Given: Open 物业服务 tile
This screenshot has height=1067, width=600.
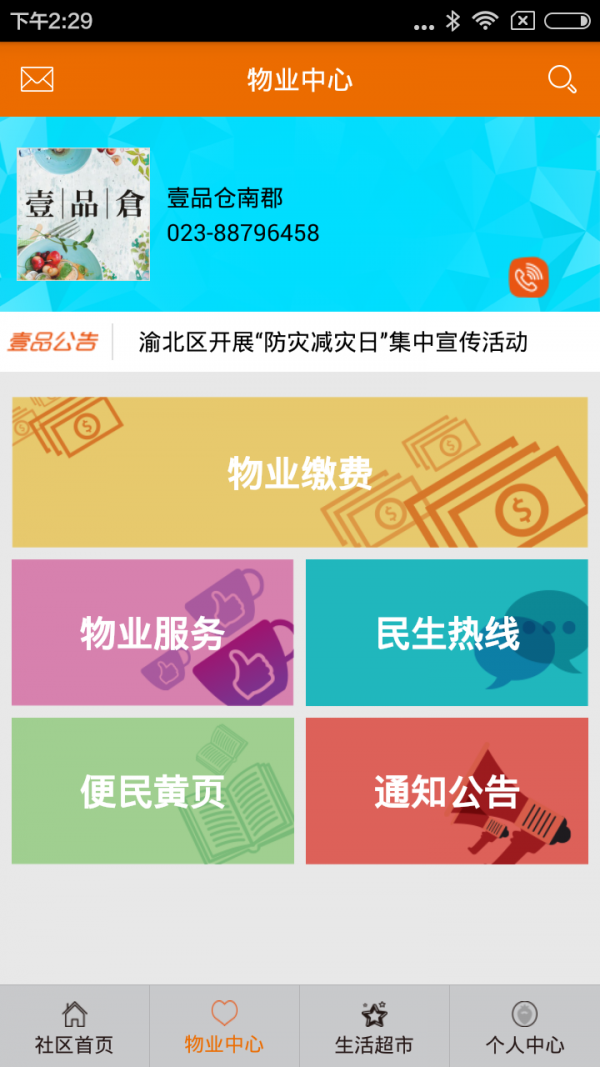Looking at the screenshot, I should pos(153,633).
